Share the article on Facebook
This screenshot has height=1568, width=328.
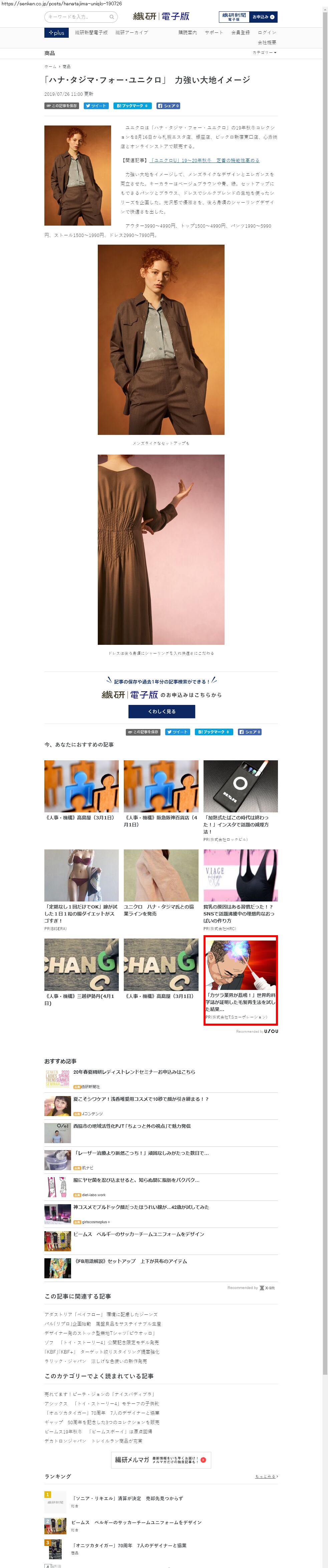169,106
